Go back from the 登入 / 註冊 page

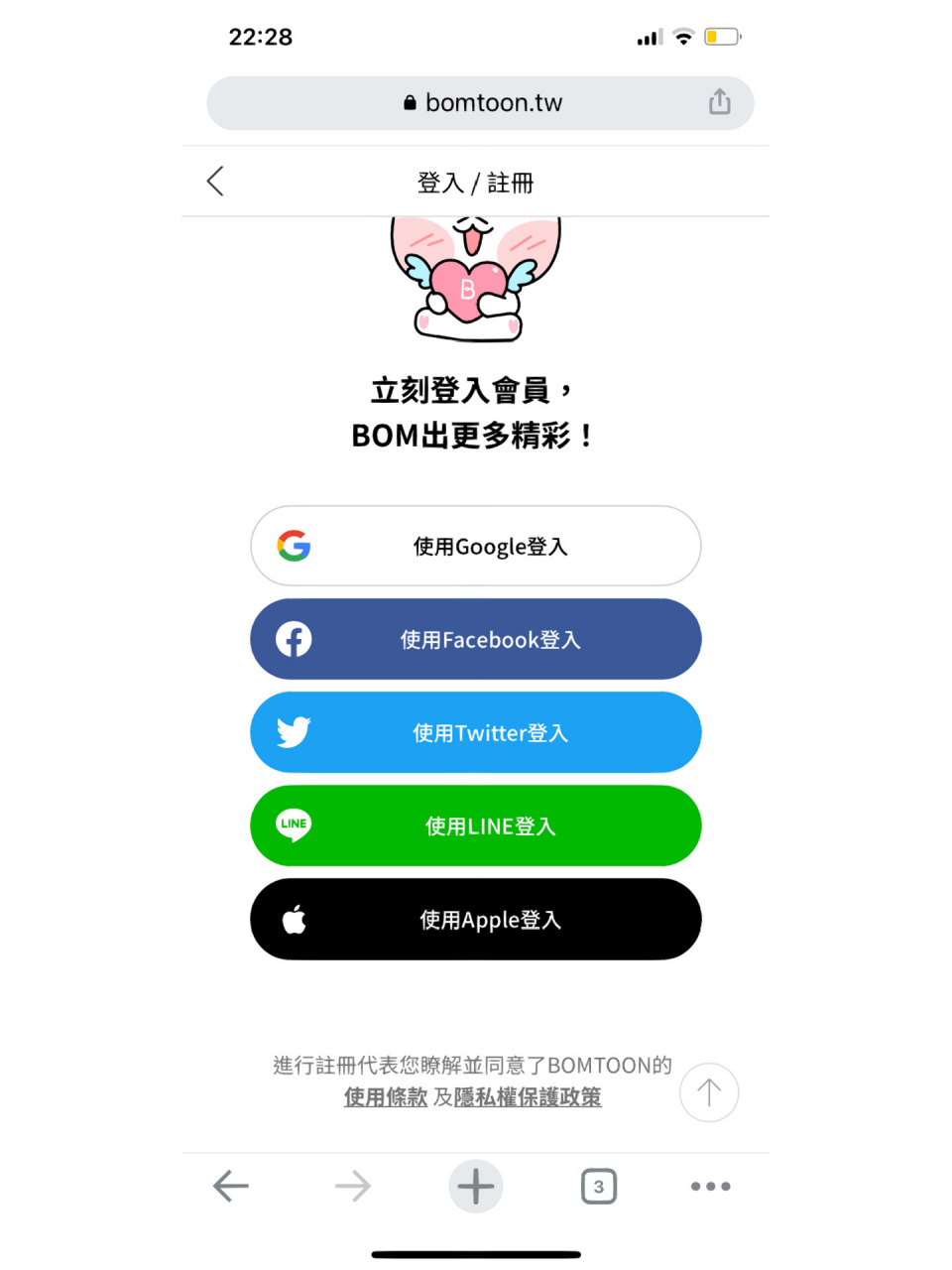(x=215, y=182)
